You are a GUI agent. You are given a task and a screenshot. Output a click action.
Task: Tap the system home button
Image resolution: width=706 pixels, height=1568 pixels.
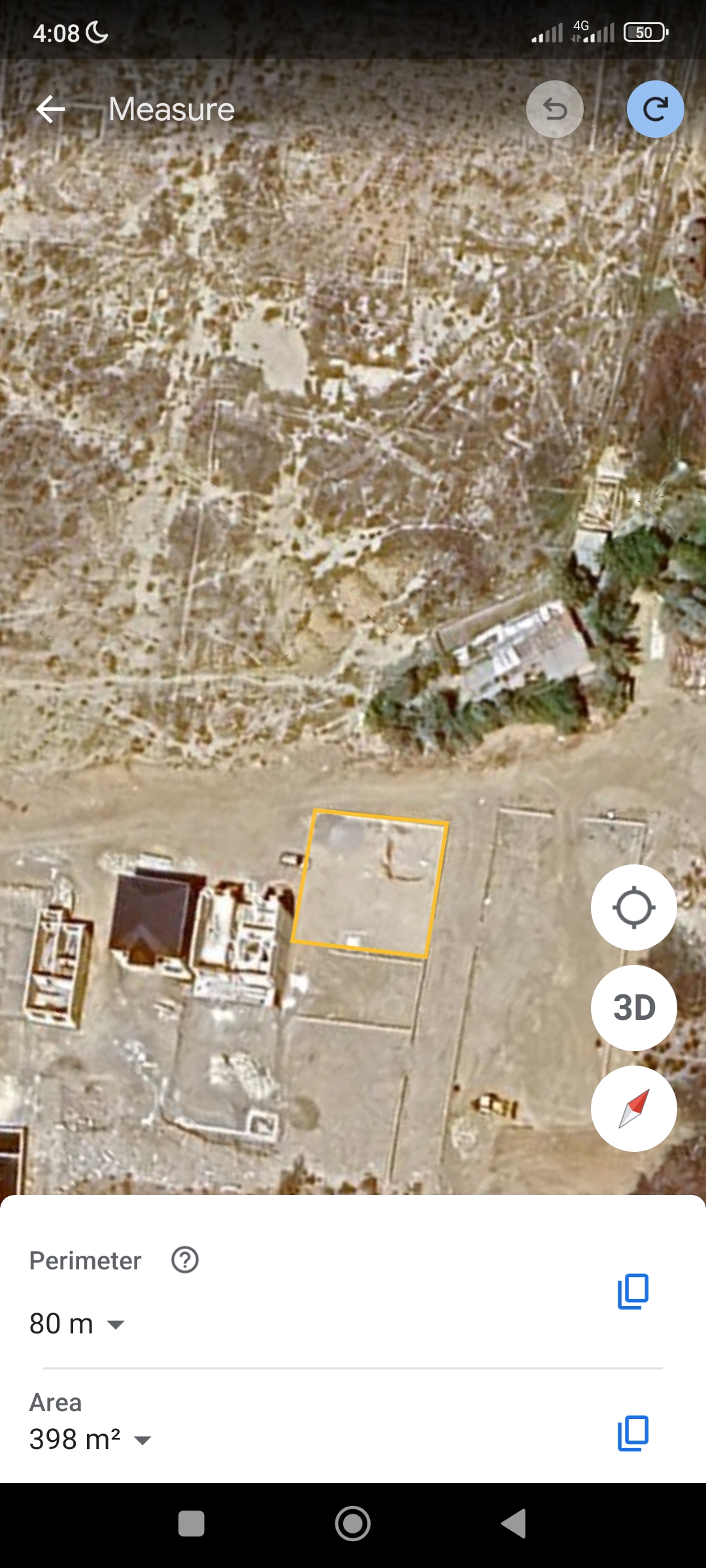click(353, 1524)
